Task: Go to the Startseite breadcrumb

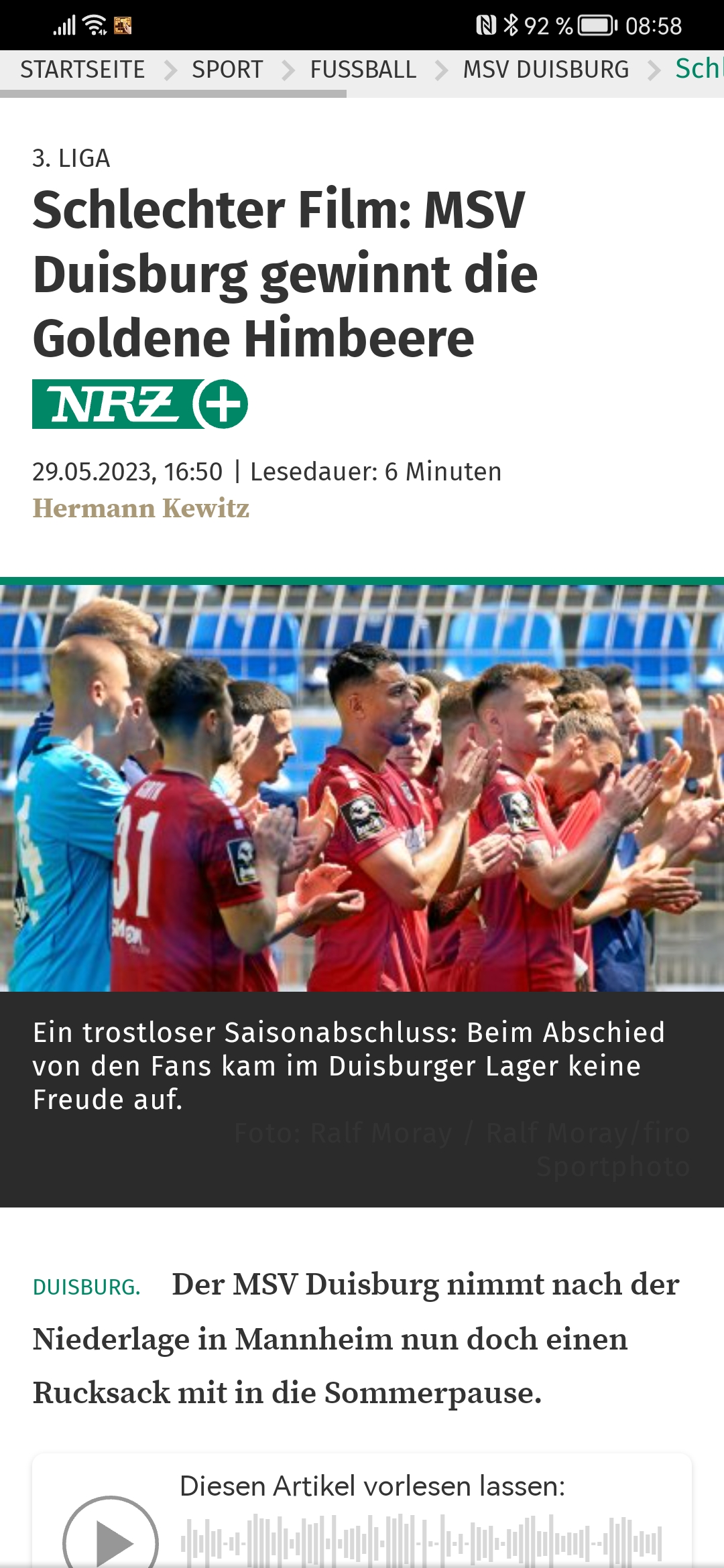Action: pyautogui.click(x=82, y=70)
